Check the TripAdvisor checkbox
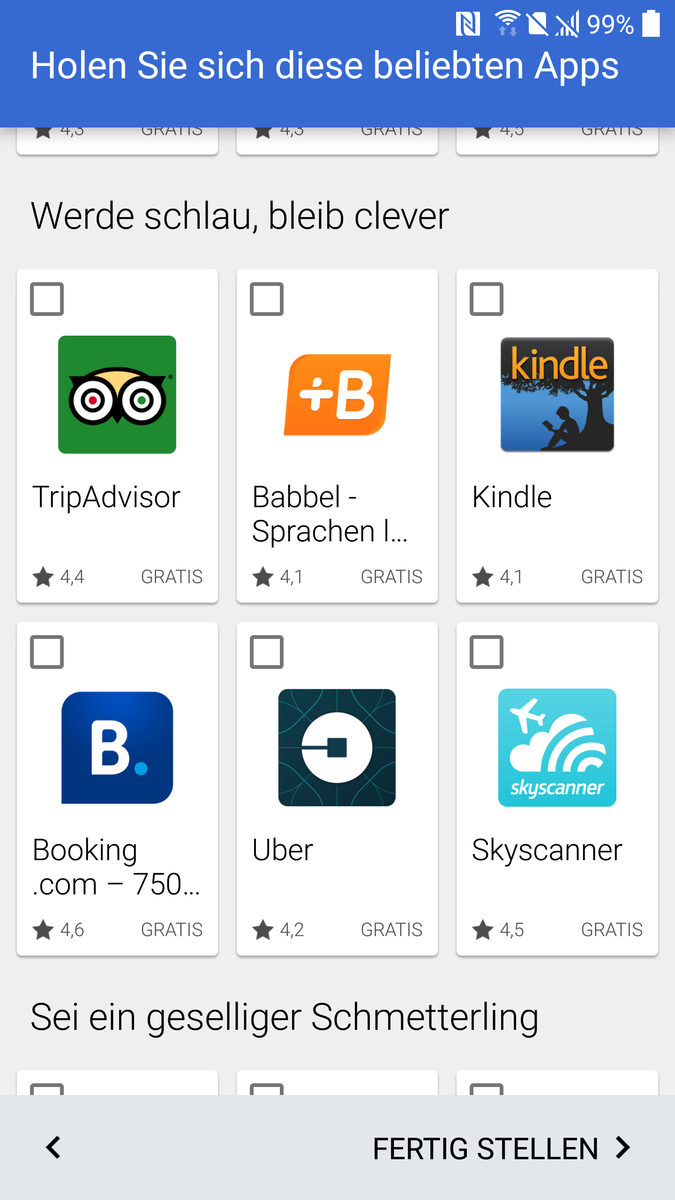Viewport: 675px width, 1200px height. point(47,299)
